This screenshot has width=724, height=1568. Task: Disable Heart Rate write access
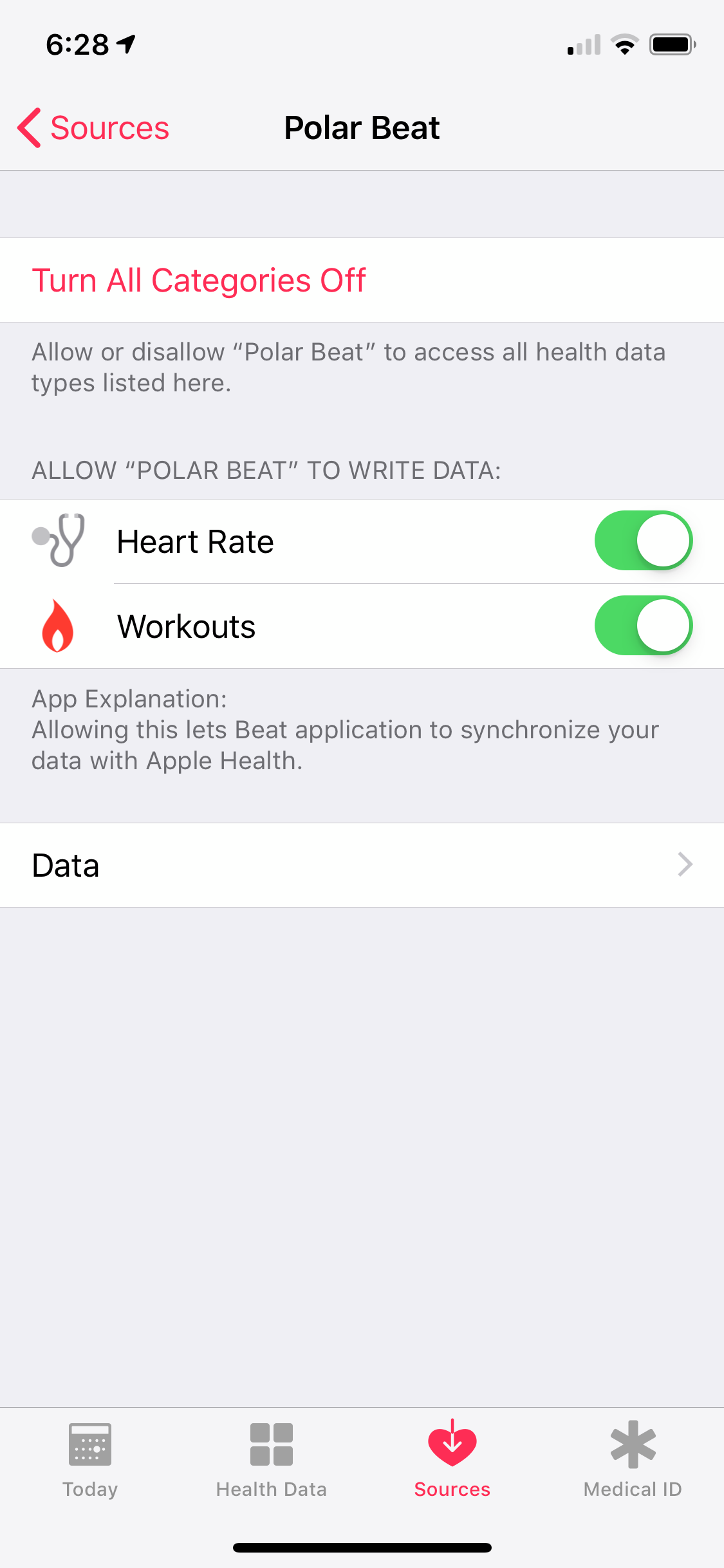tap(643, 541)
